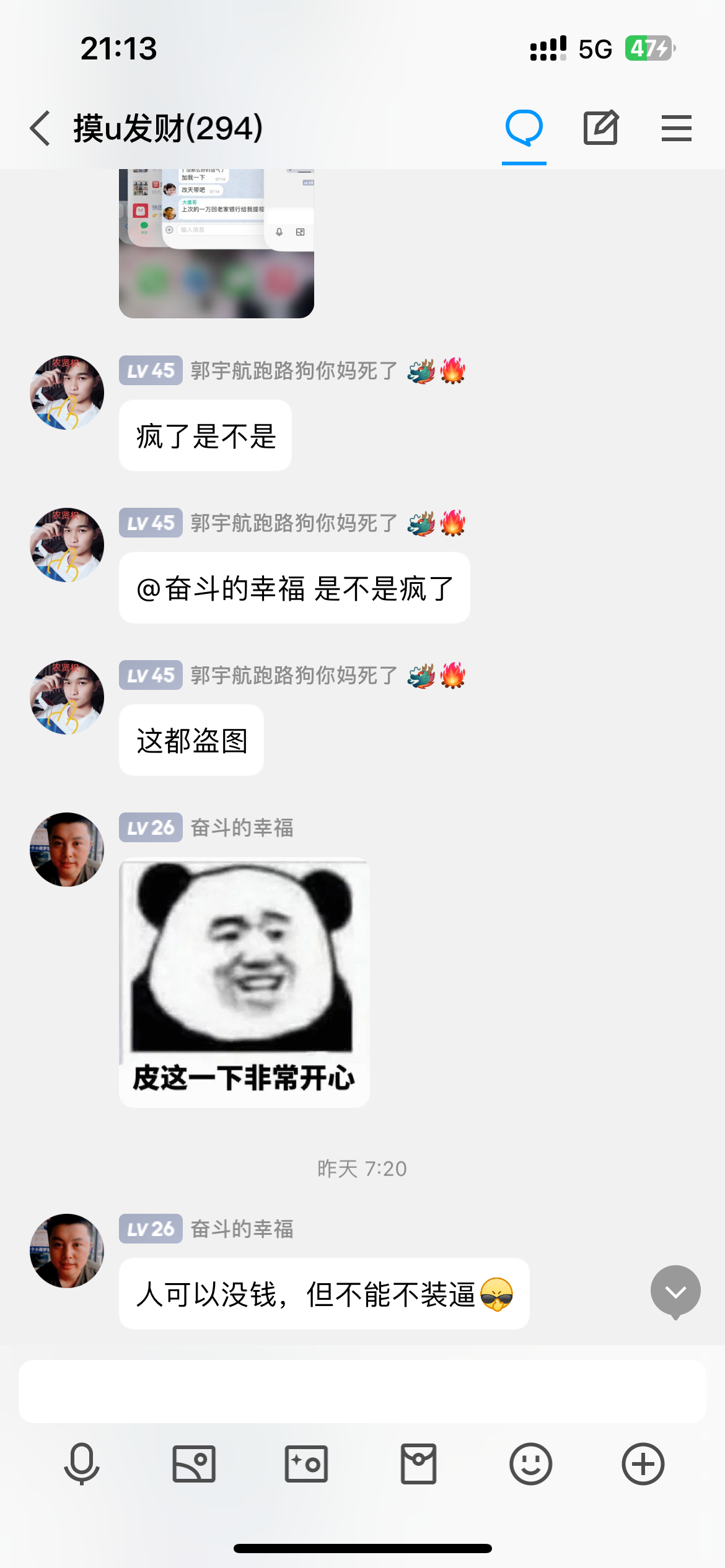Open the emoji panel
Screen dimensions: 725x1568
point(530,1464)
